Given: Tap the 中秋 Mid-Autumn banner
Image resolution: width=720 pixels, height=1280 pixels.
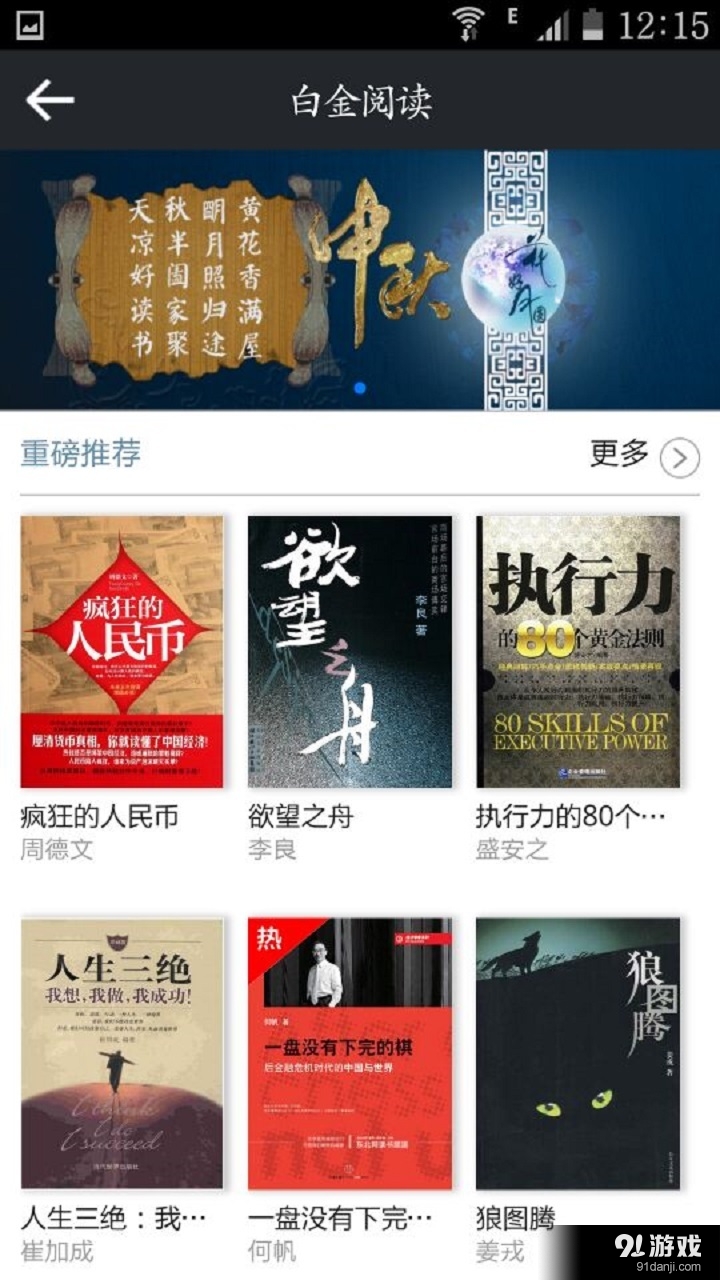Looking at the screenshot, I should (360, 271).
